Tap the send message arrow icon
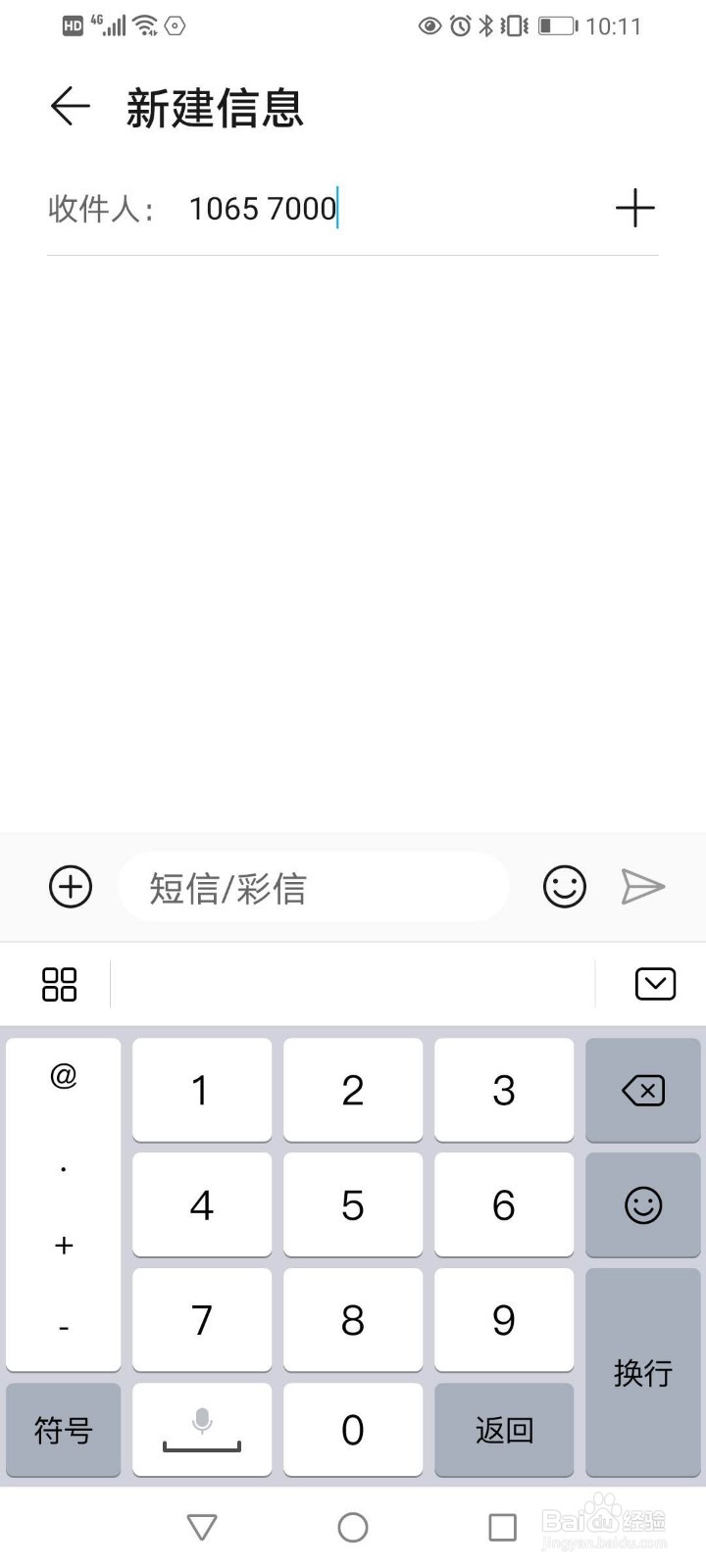Screen dimensions: 706x1568 click(644, 887)
